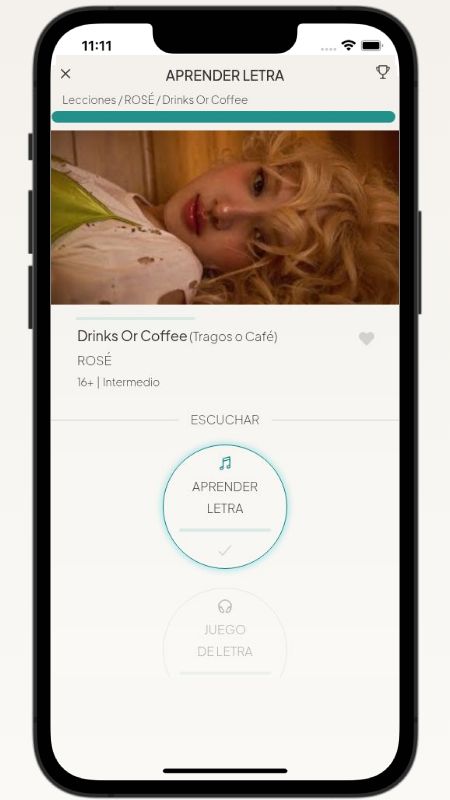Open the trophy achievements icon
This screenshot has width=450, height=800.
pyautogui.click(x=383, y=72)
